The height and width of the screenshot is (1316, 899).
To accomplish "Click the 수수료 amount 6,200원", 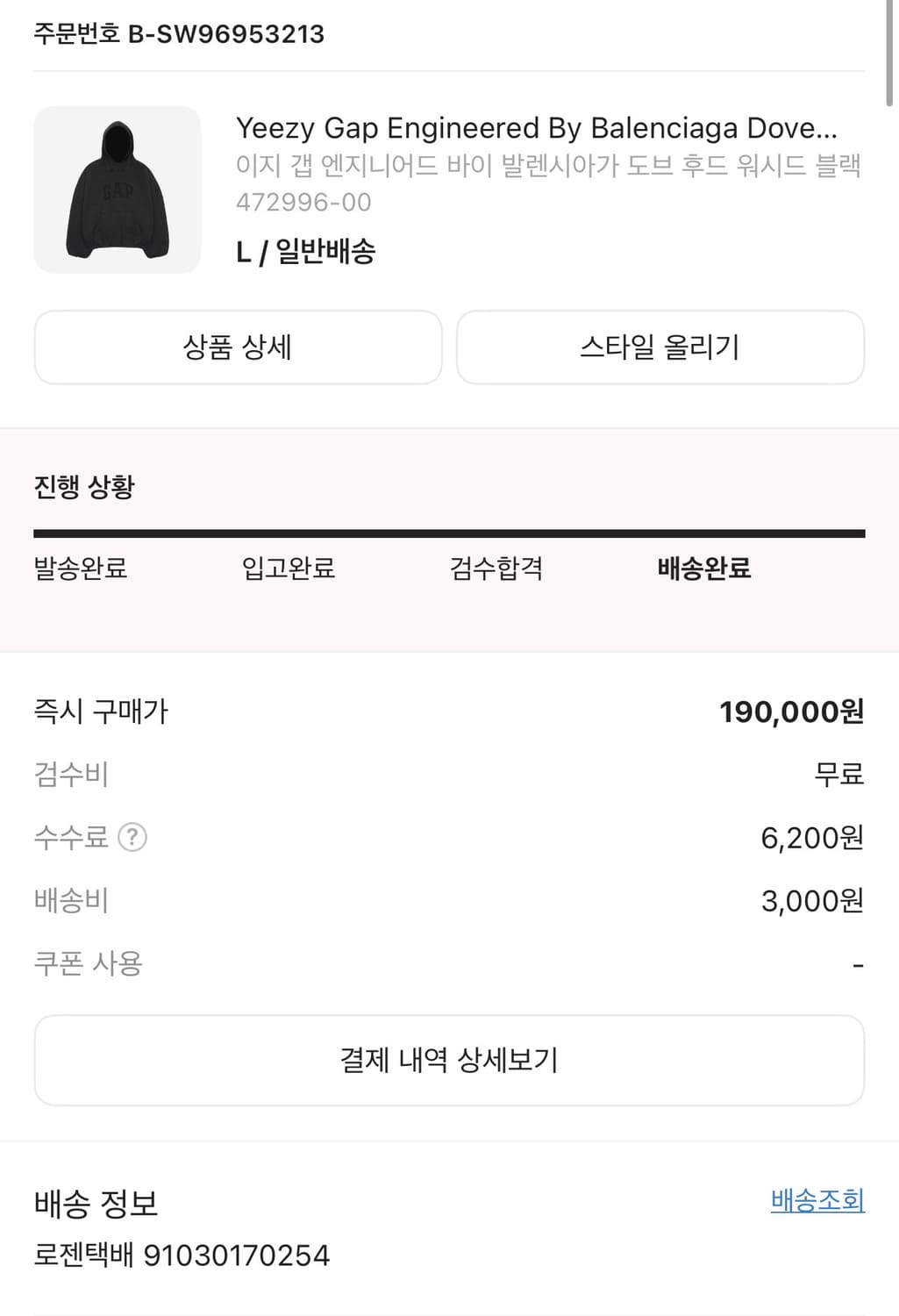I will click(810, 838).
